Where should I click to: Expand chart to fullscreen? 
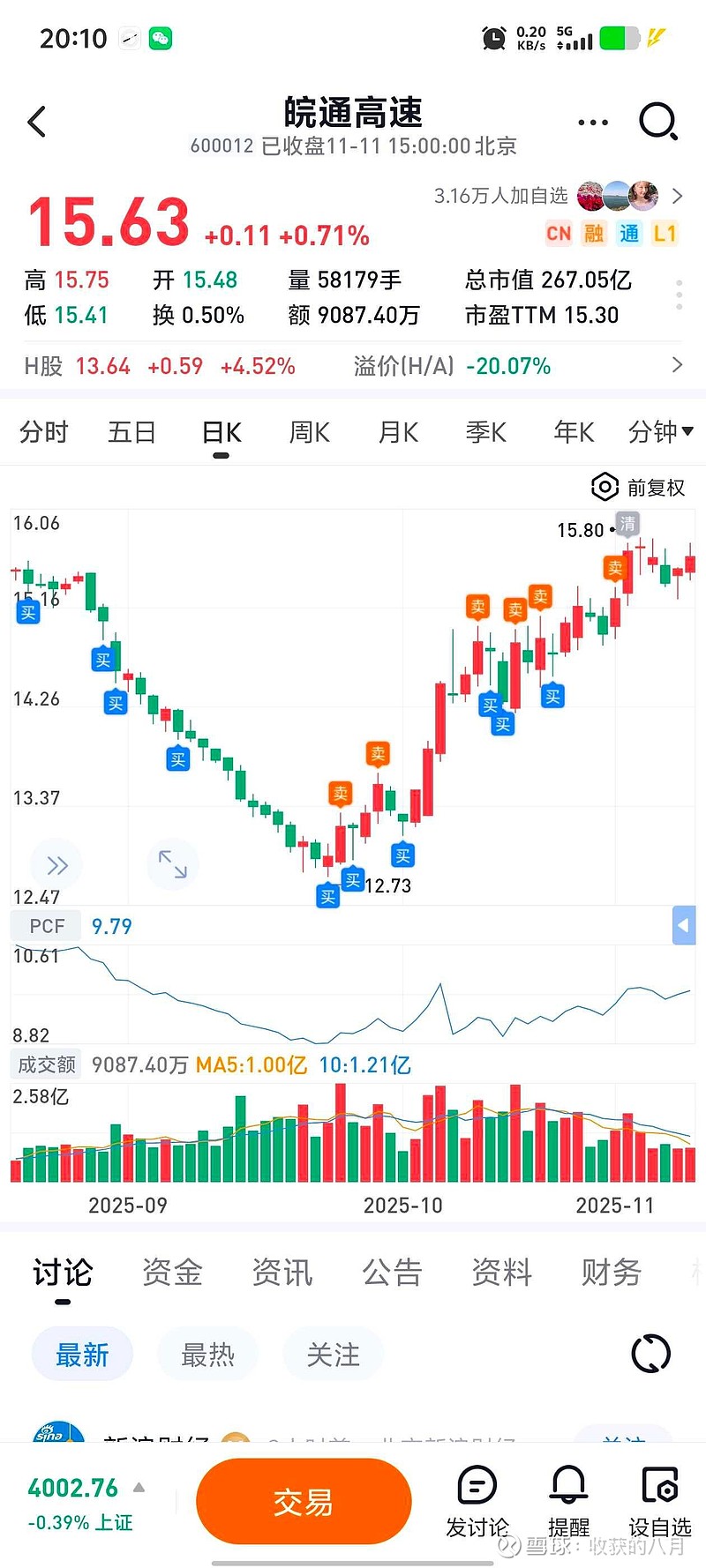click(x=173, y=864)
